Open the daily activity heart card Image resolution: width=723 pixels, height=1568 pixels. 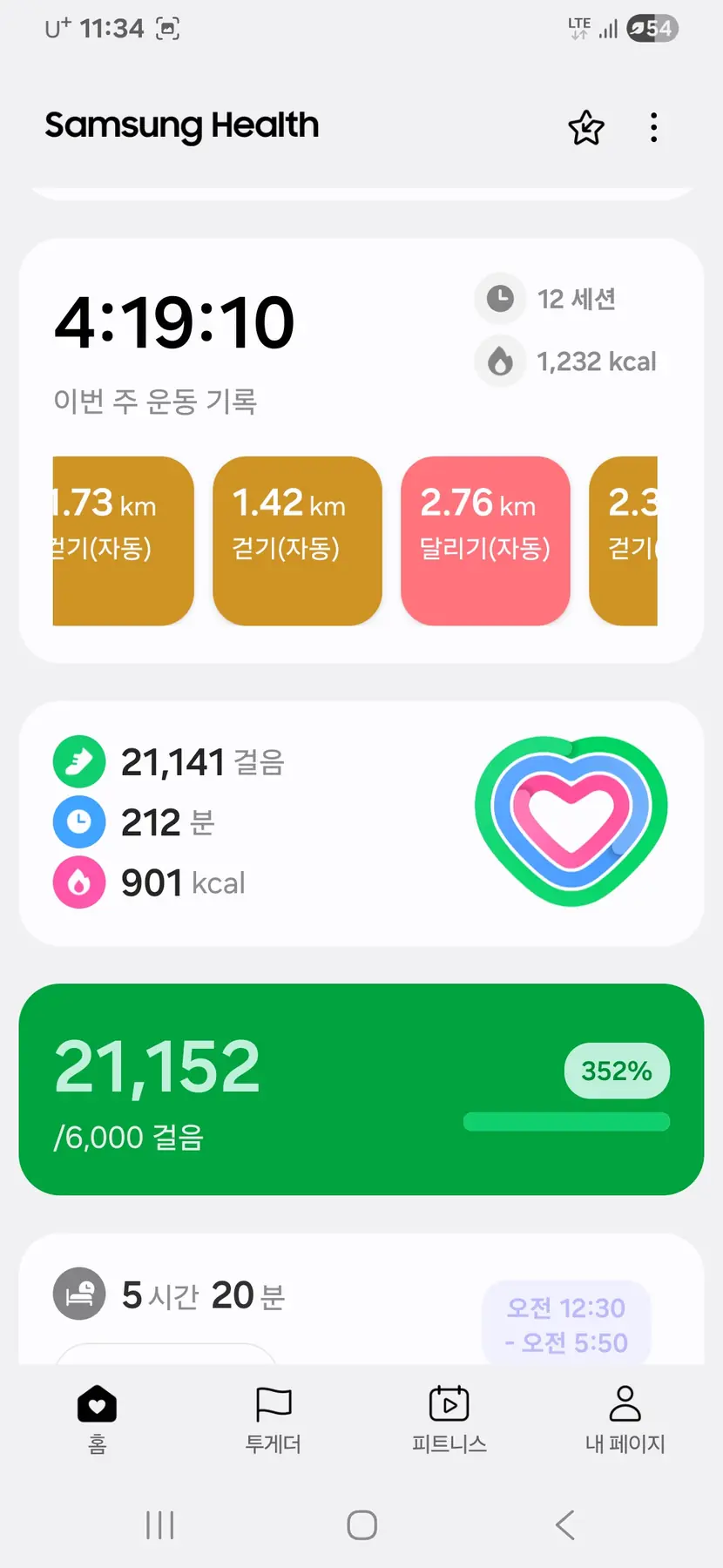[x=361, y=823]
